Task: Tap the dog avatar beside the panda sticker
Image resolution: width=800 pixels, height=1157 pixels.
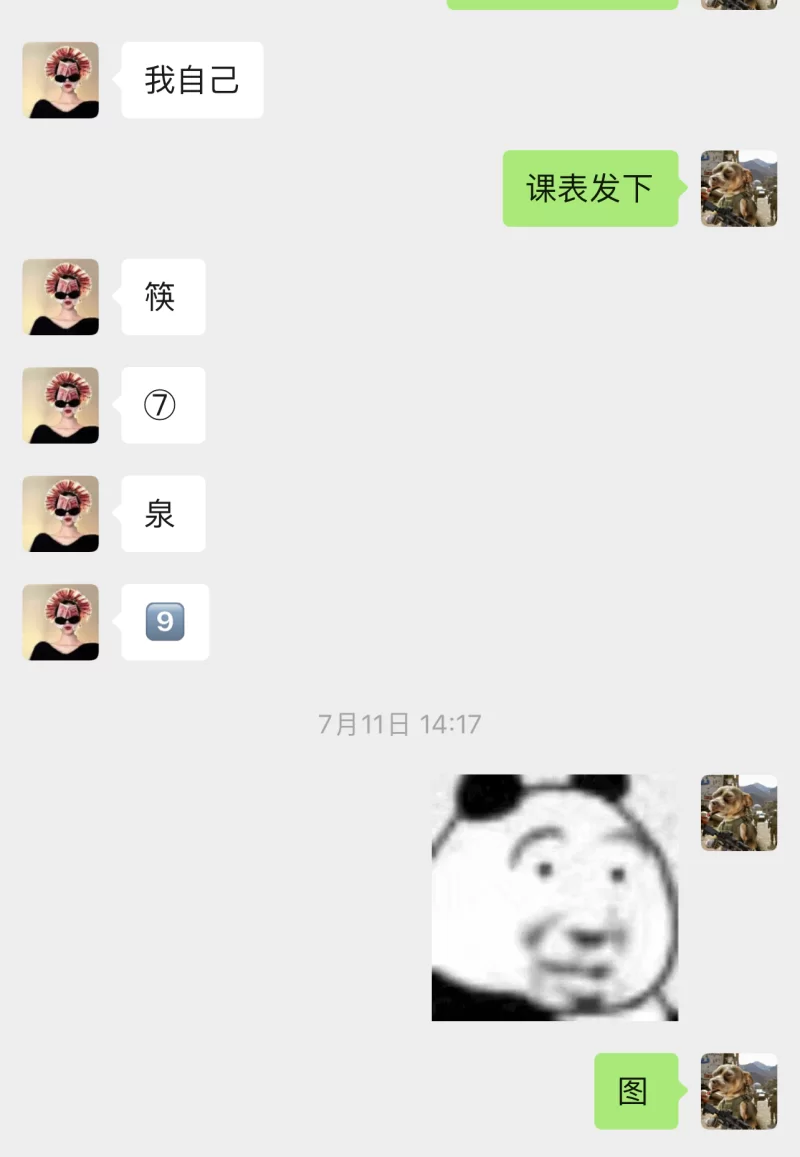Action: coord(738,812)
